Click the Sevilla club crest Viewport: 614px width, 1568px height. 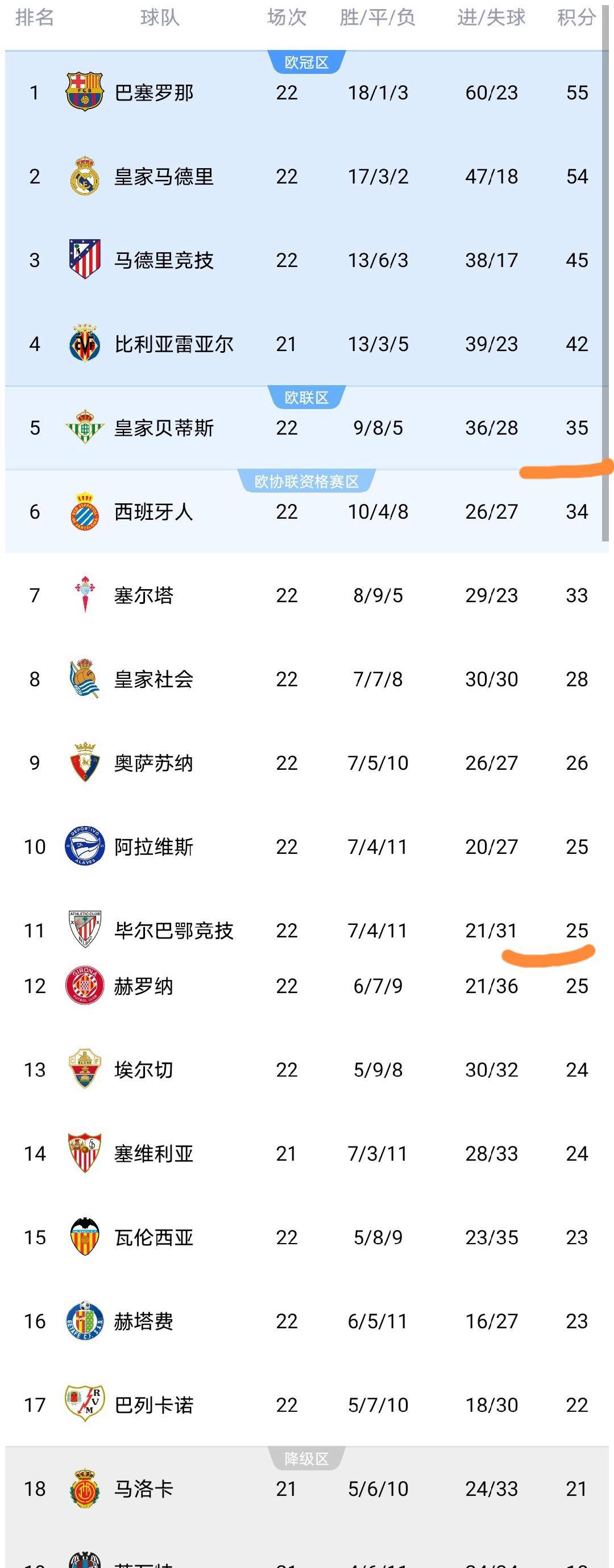[x=86, y=1153]
